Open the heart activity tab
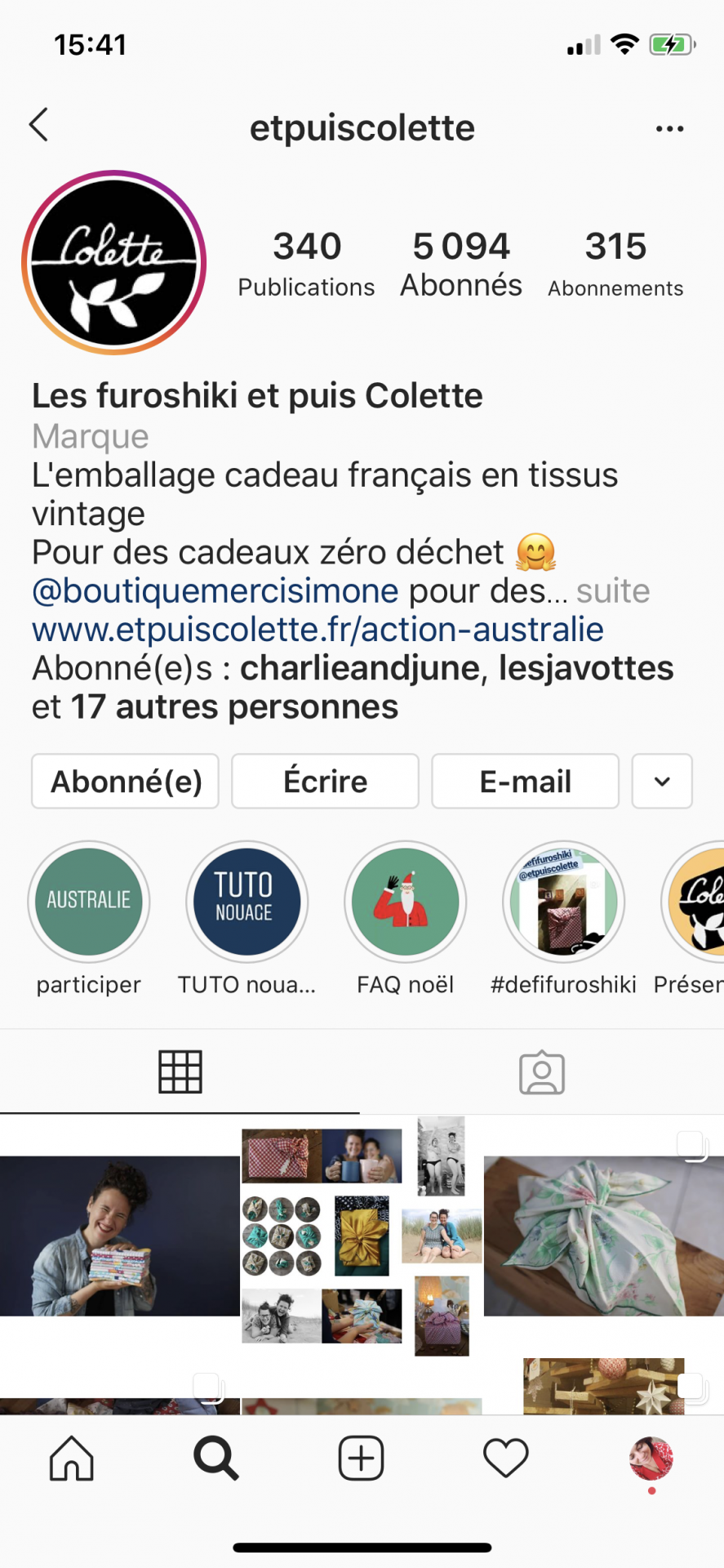Screen dimensions: 724x1568 click(506, 1458)
